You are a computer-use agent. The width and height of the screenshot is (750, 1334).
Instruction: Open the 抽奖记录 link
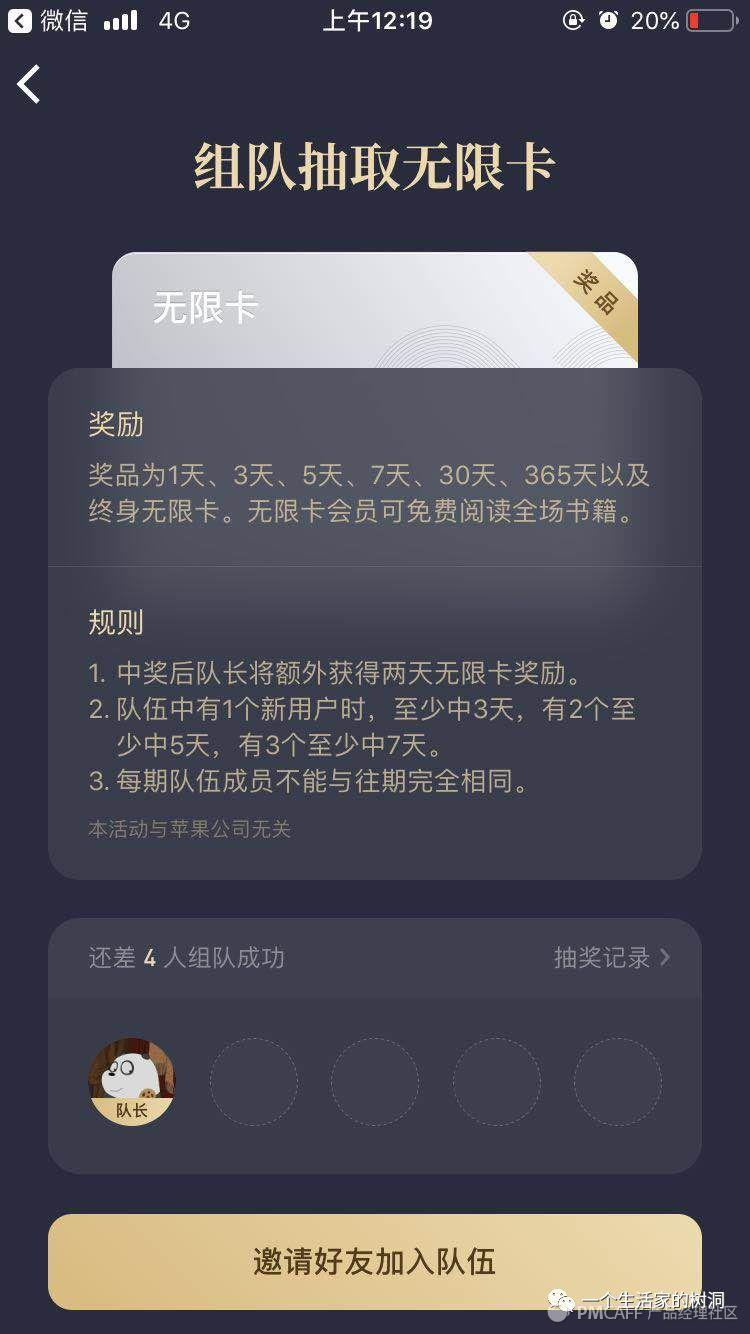tap(602, 958)
